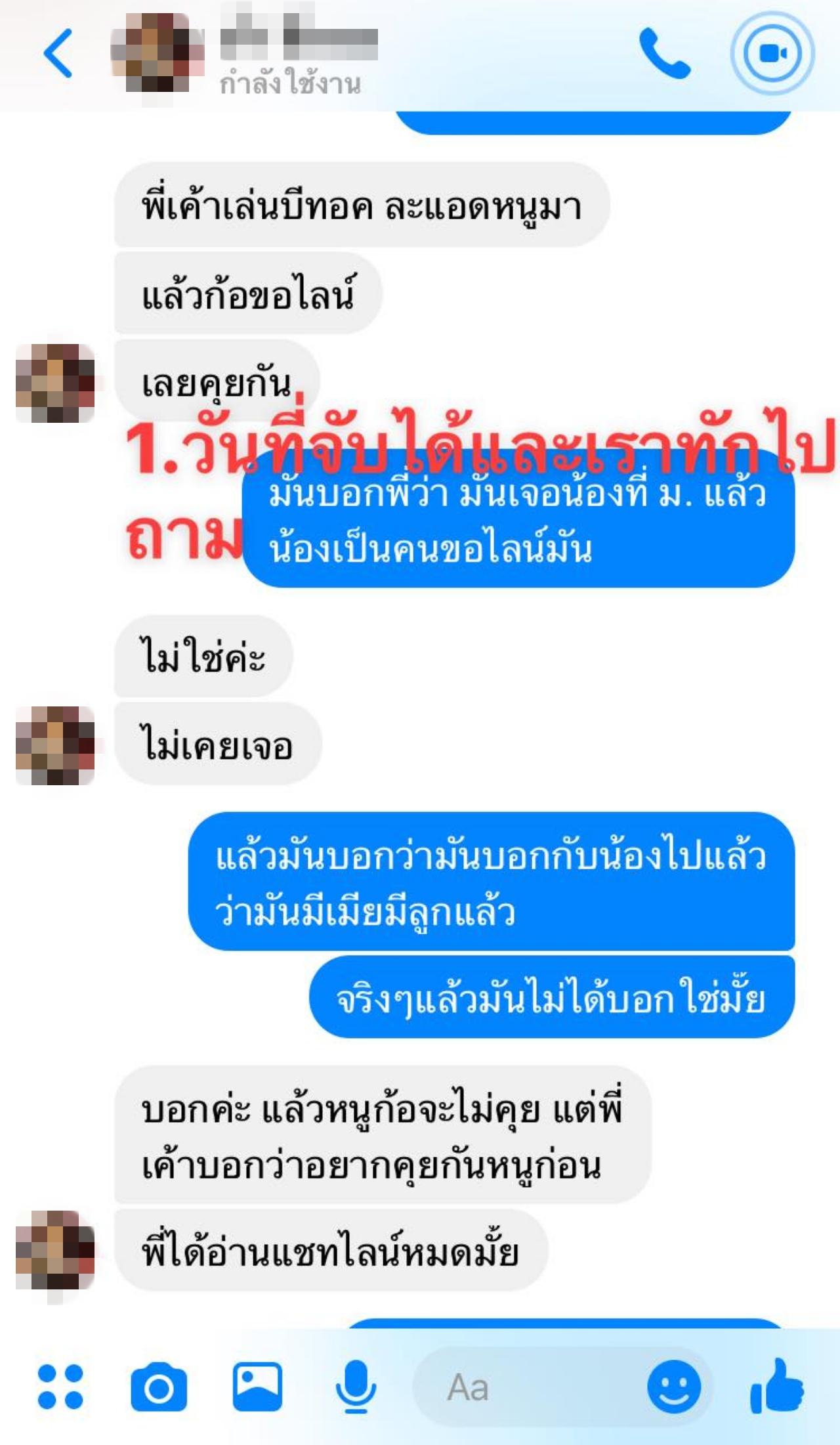This screenshot has width=840, height=1445.
Task: Start a video call
Action: tap(772, 54)
